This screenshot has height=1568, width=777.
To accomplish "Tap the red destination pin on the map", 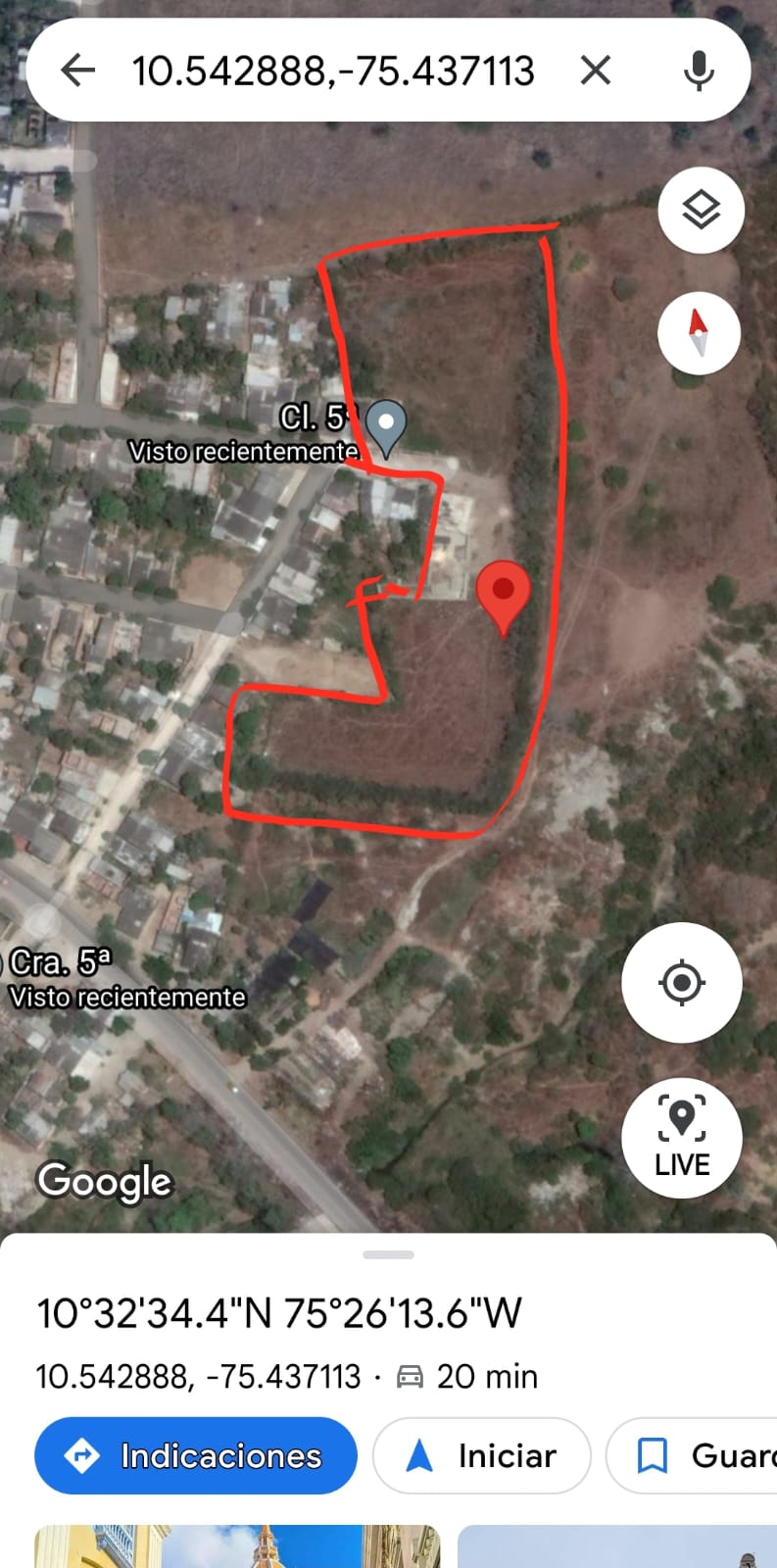I will tap(504, 593).
